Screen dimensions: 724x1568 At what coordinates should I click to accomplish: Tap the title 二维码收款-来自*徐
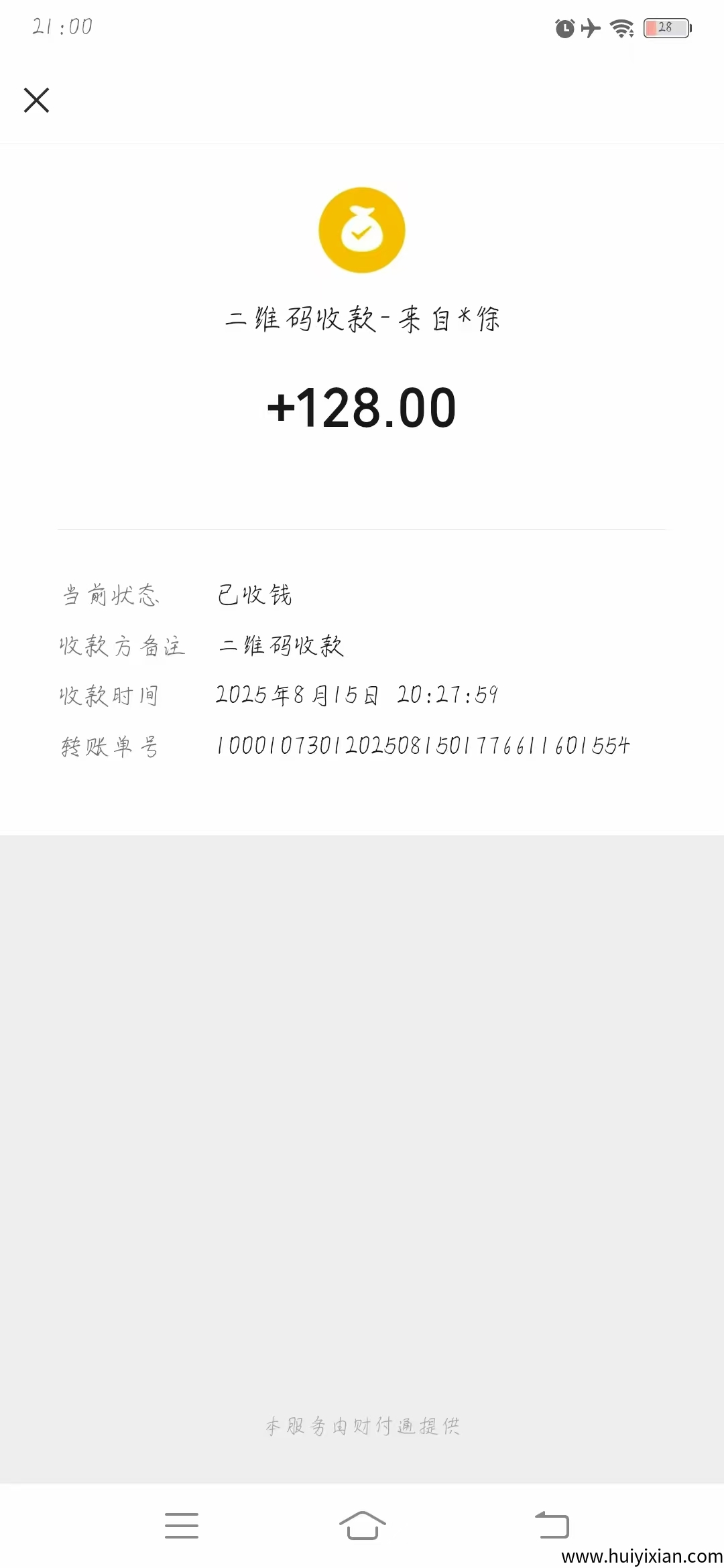point(362,319)
